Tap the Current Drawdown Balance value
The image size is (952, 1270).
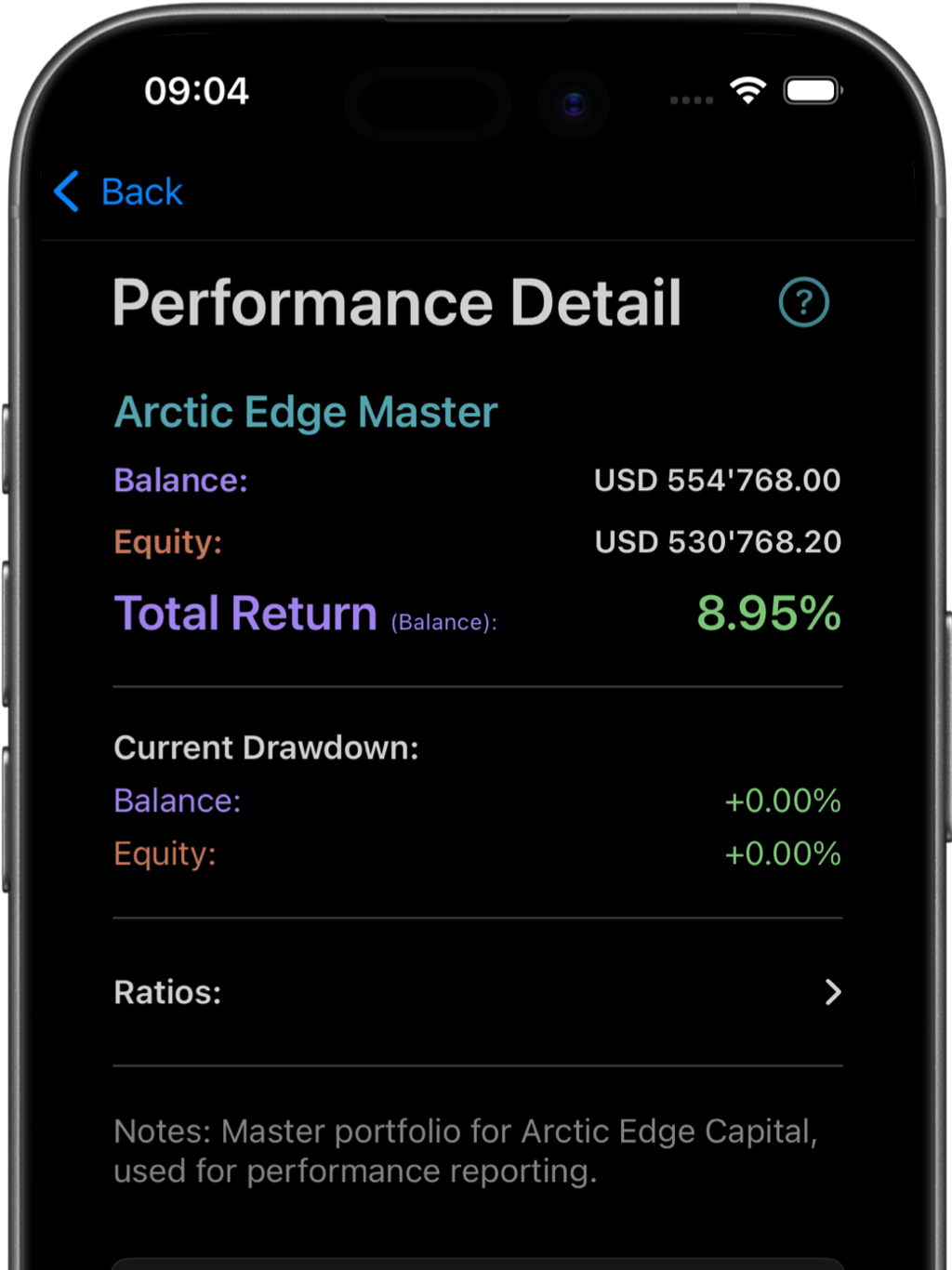pos(782,801)
